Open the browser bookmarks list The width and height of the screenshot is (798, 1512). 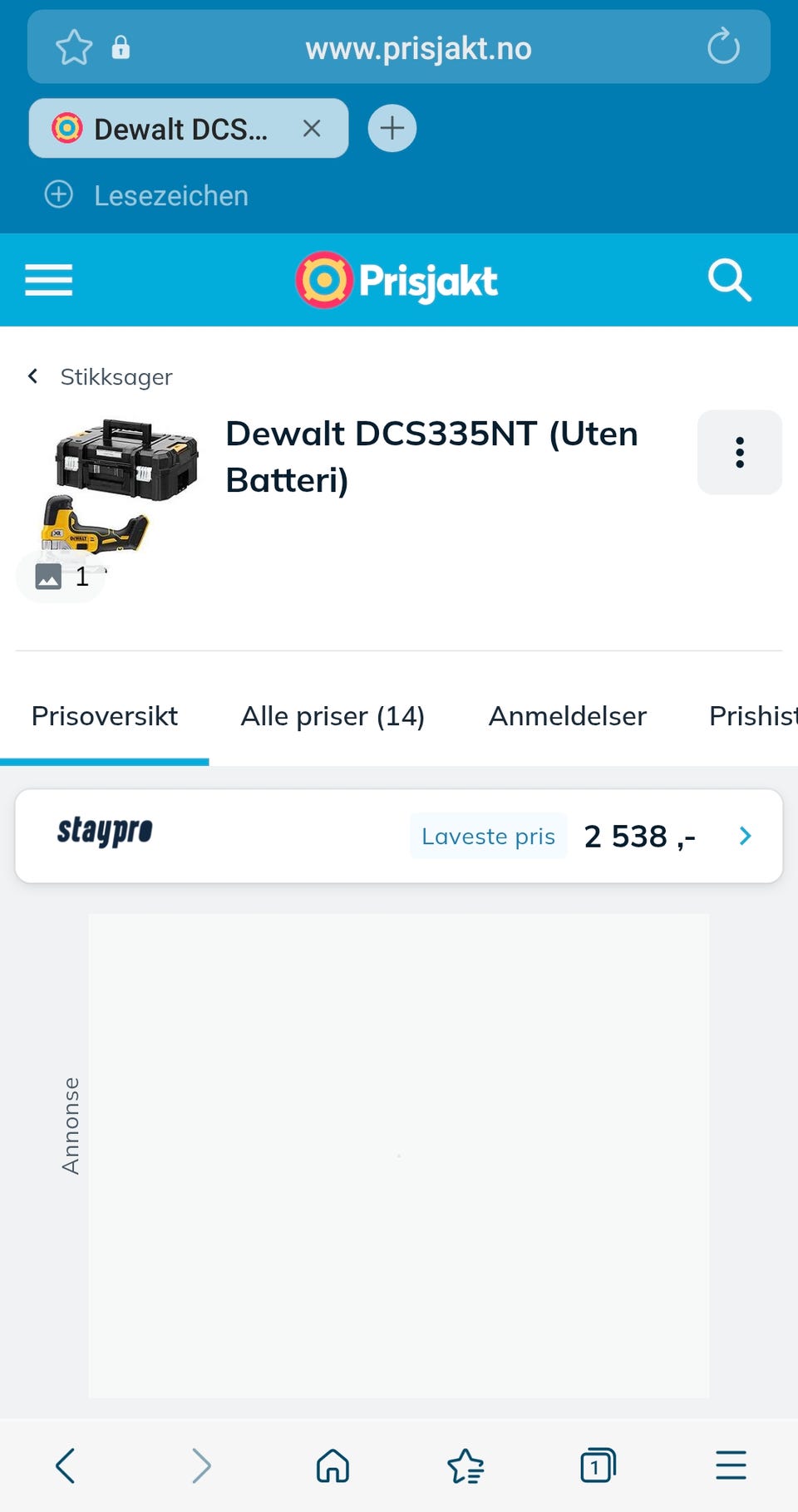coord(465,1465)
